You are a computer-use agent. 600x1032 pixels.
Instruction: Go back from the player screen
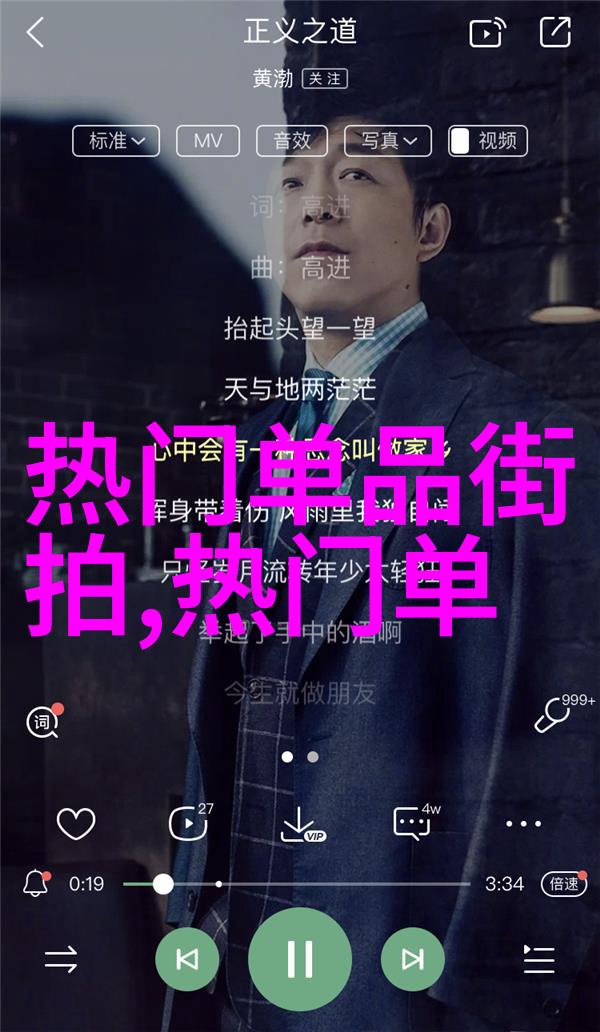[x=35, y=33]
